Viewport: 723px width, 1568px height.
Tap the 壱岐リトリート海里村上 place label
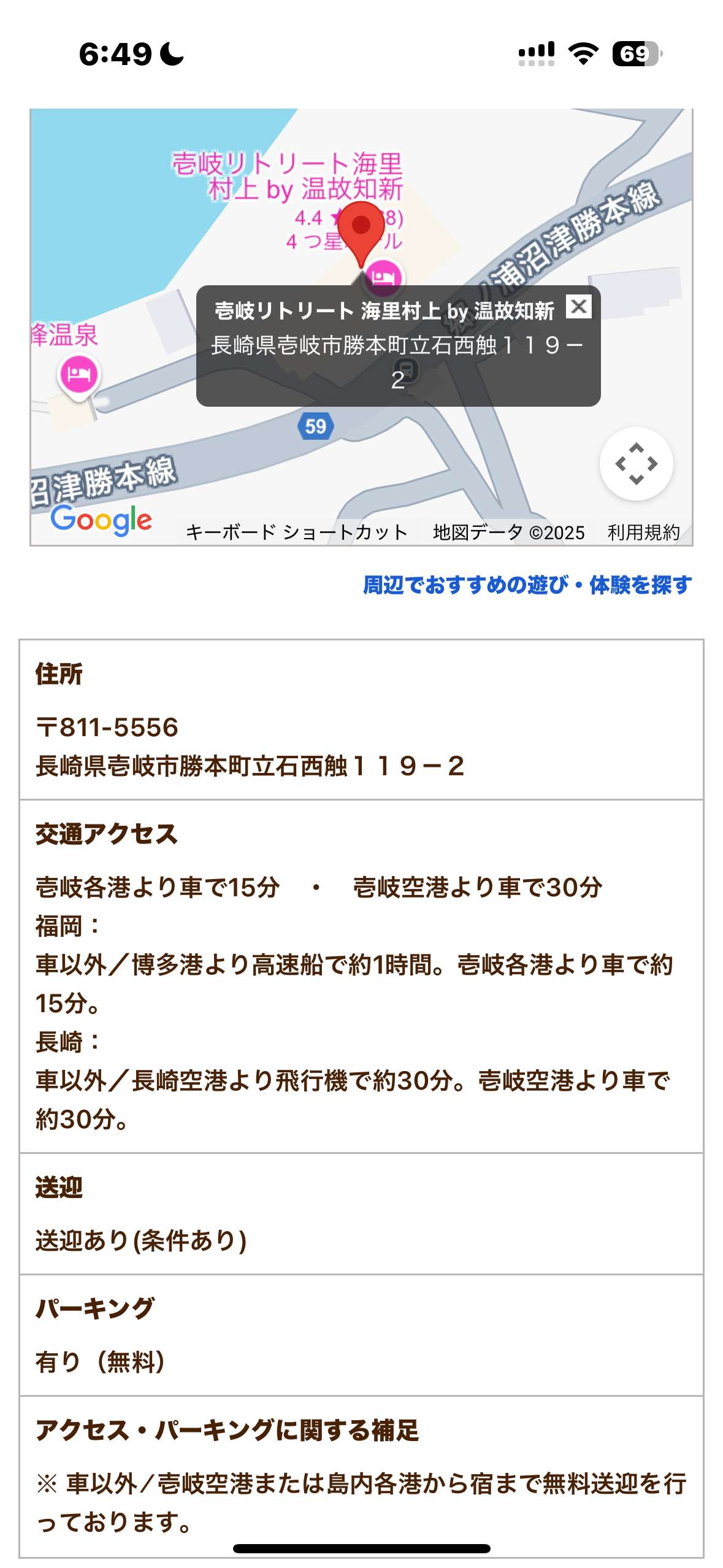click(x=287, y=176)
